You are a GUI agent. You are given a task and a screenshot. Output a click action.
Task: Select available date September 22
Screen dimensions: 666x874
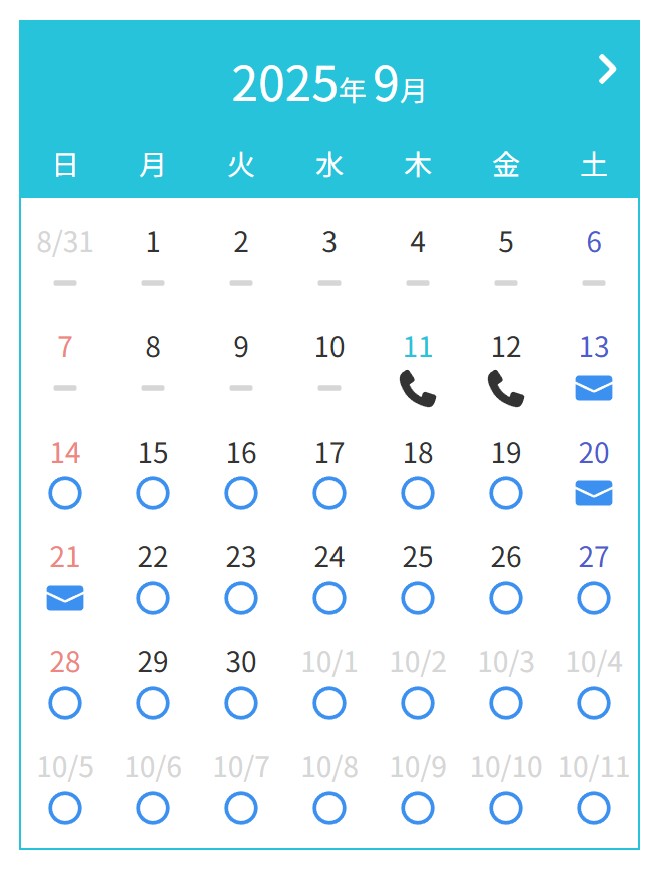(153, 598)
